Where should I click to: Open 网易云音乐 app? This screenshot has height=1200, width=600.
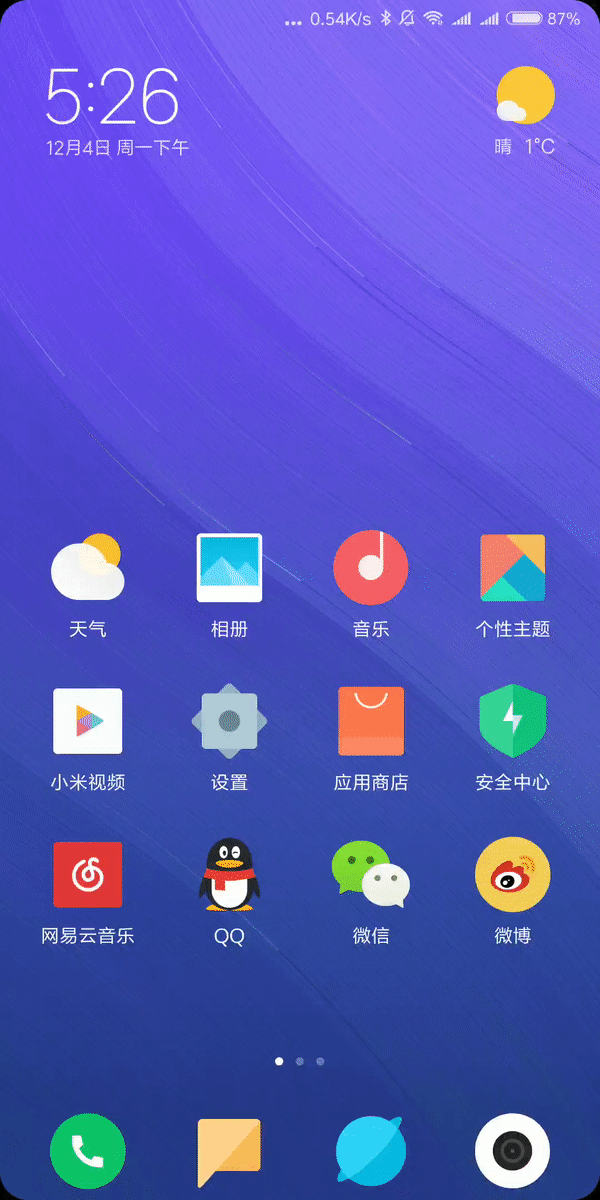[x=88, y=875]
